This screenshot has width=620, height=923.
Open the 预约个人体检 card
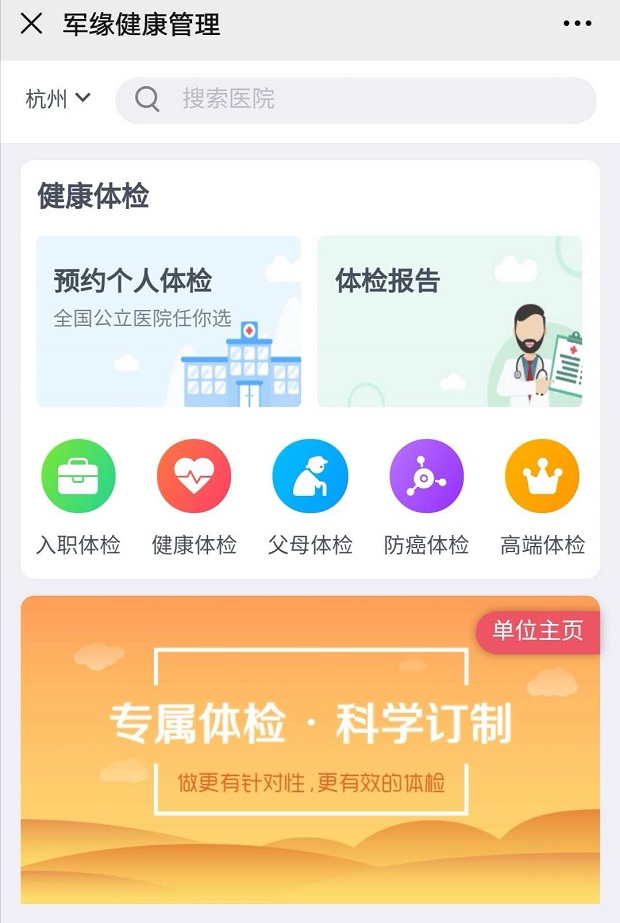tap(168, 321)
